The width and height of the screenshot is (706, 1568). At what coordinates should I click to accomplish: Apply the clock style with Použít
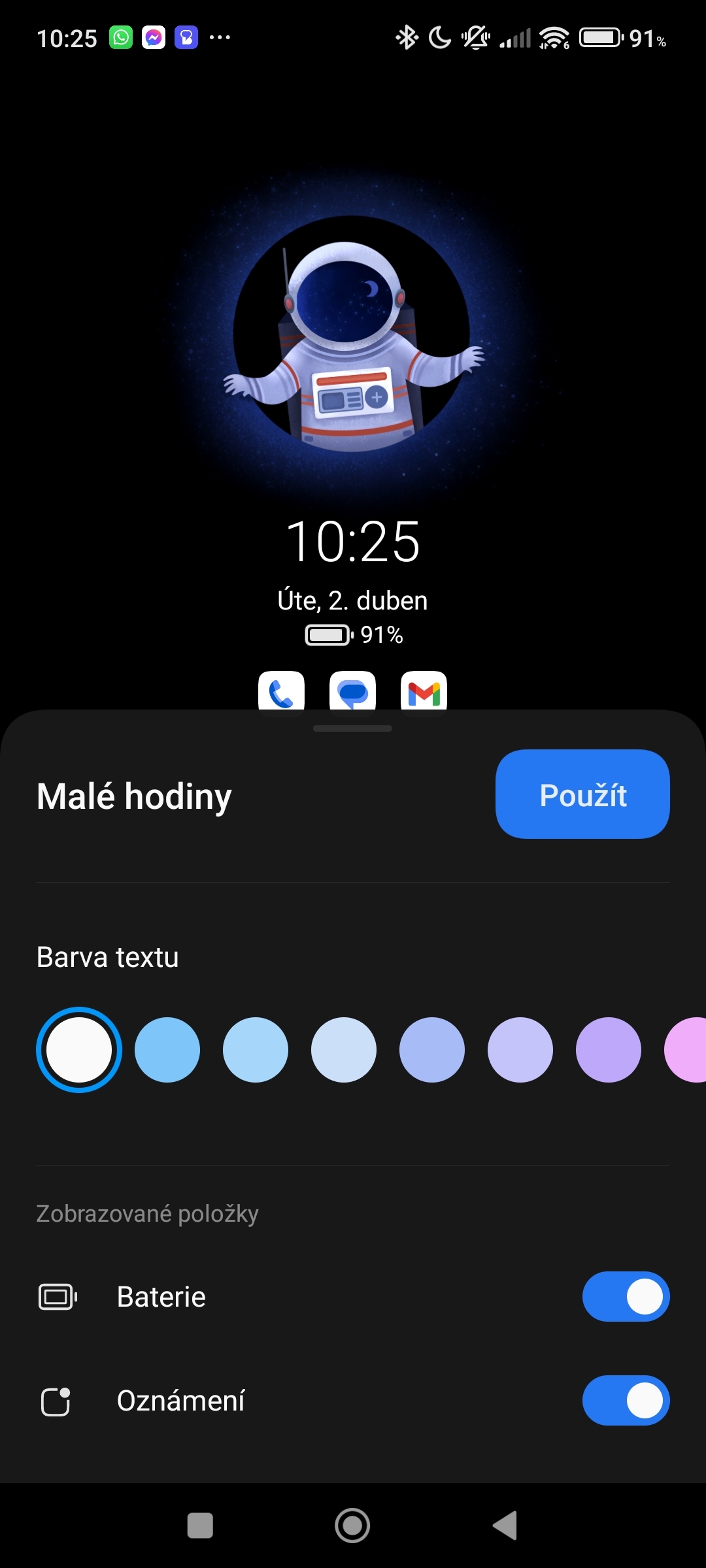coord(582,794)
